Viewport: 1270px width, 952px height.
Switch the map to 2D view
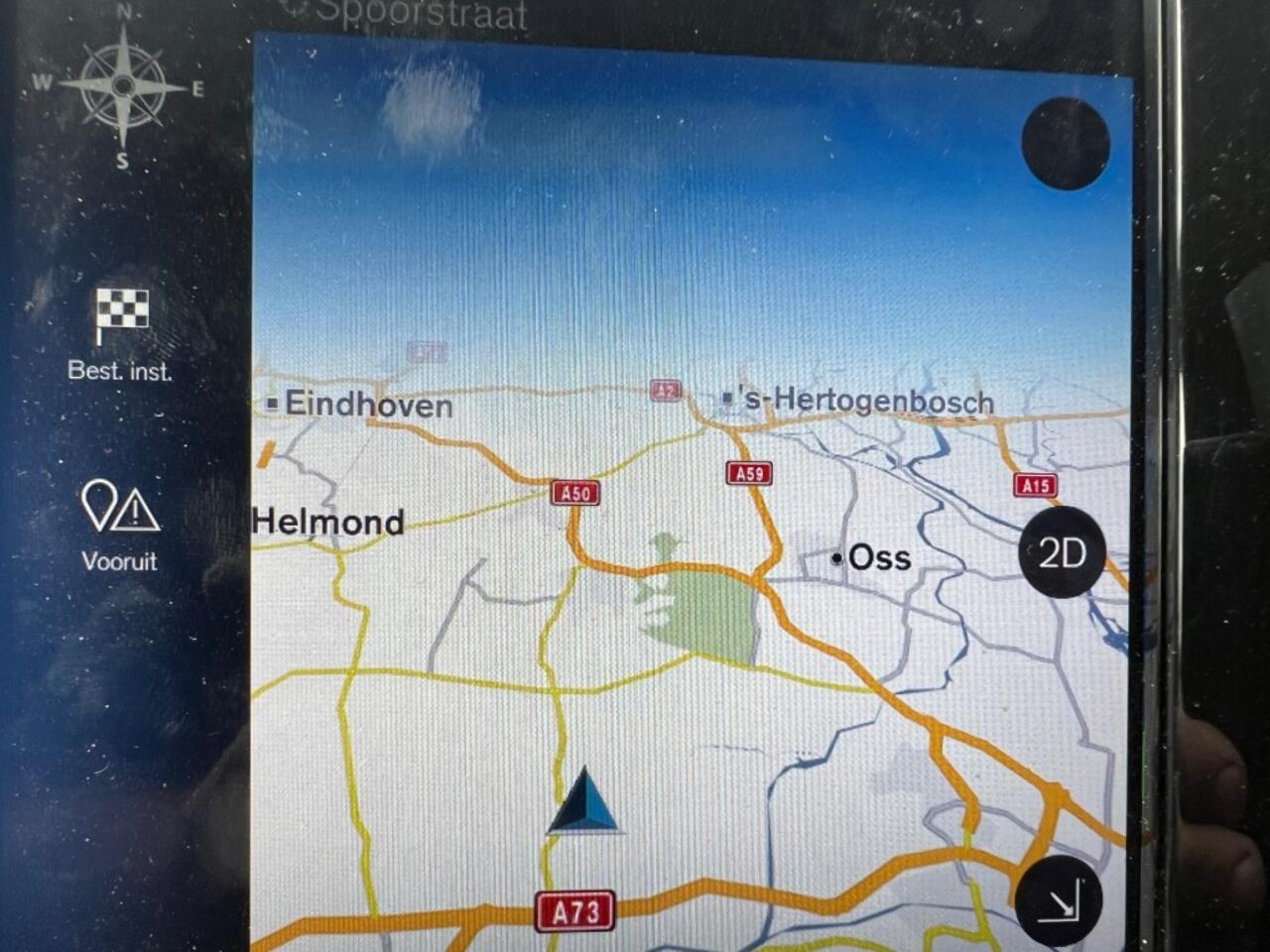tap(1062, 552)
